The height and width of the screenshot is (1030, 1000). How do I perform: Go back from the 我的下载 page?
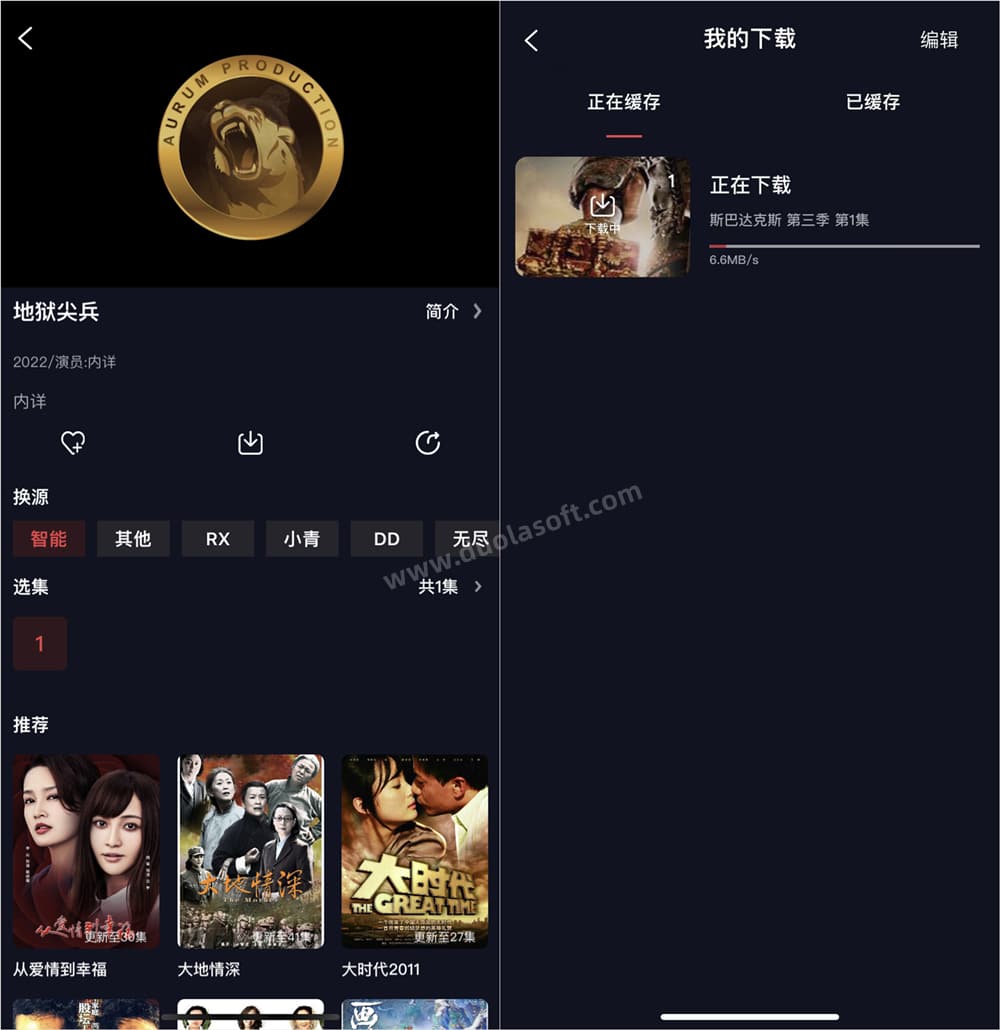click(531, 40)
